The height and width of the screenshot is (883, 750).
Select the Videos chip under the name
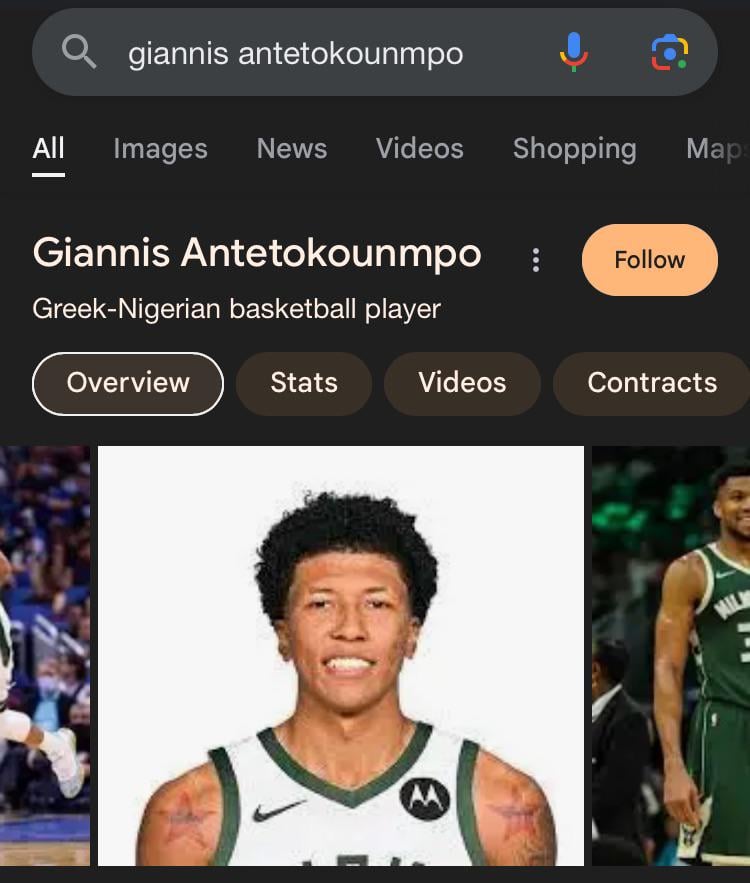point(462,383)
